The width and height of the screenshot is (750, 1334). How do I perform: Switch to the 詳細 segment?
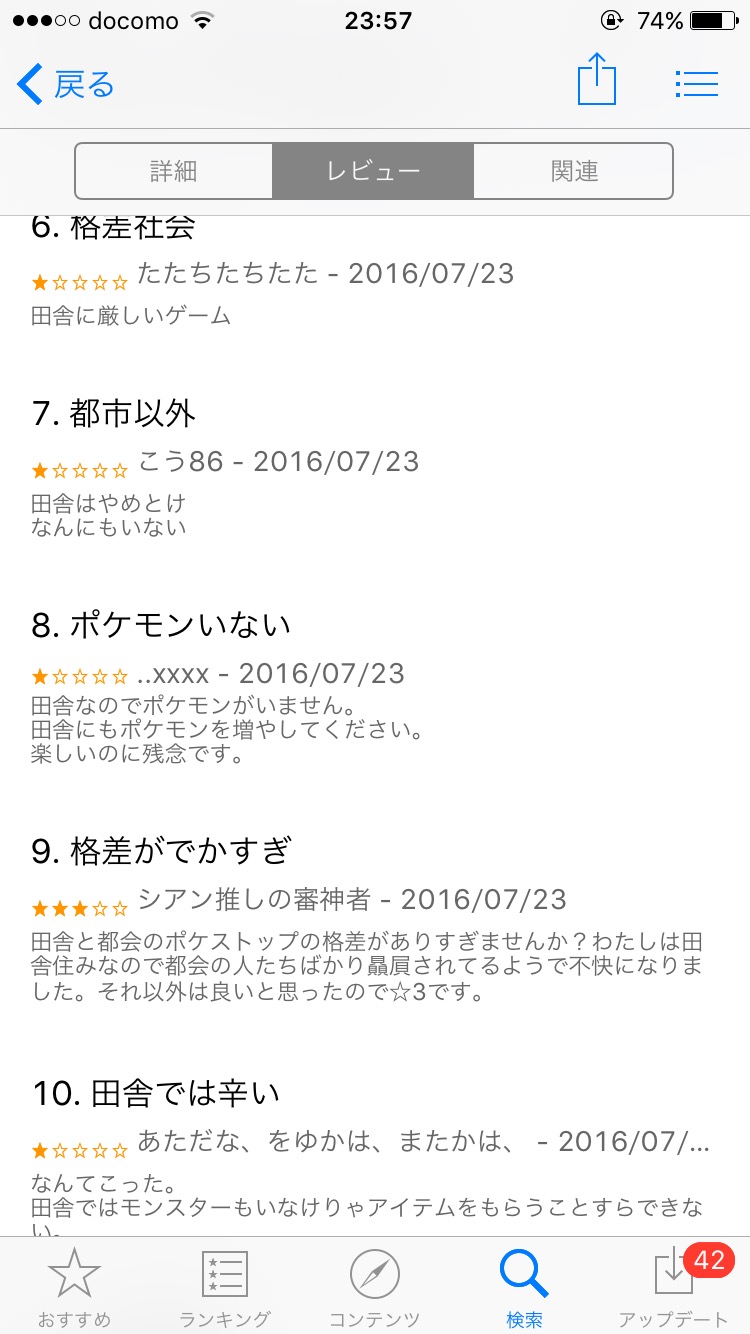[174, 171]
